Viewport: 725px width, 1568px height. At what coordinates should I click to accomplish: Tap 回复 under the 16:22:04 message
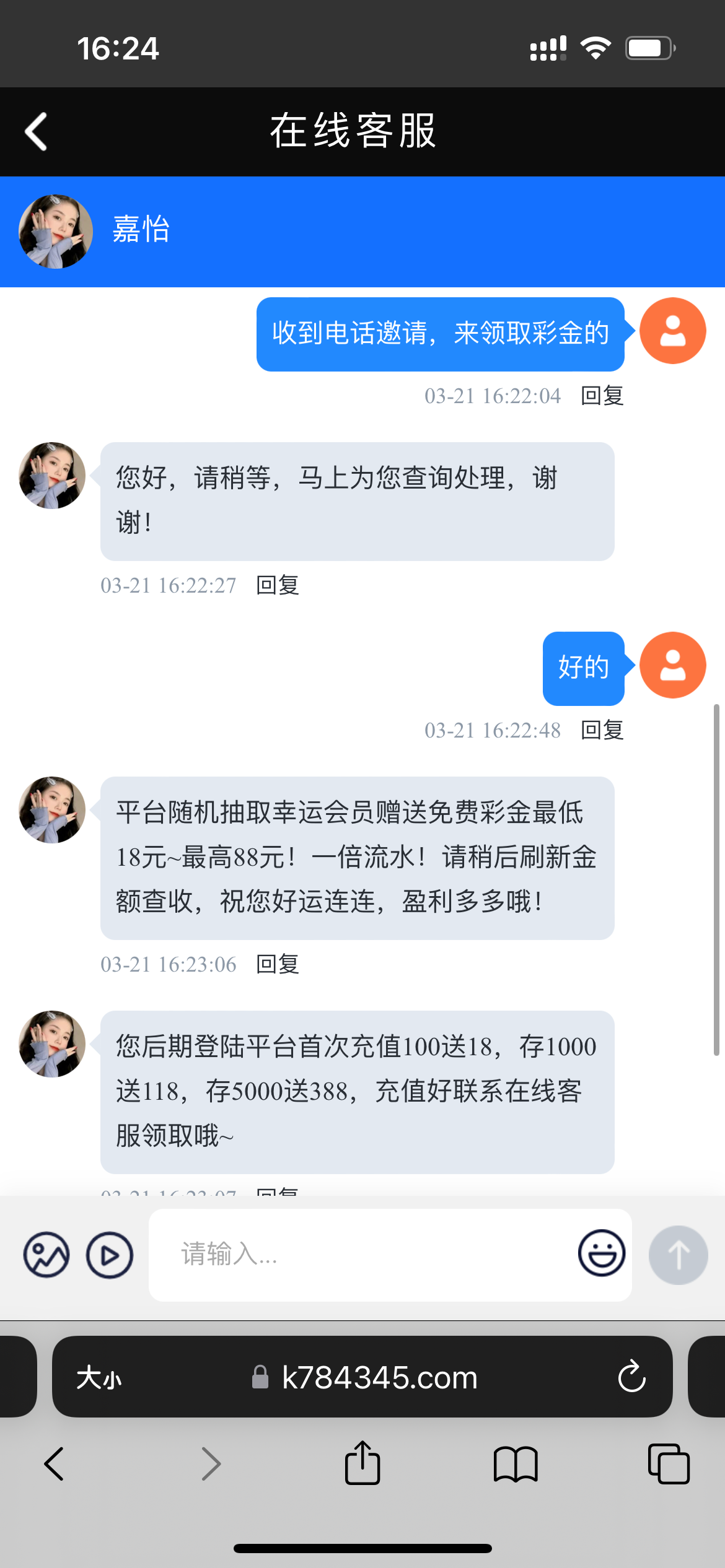pos(602,396)
